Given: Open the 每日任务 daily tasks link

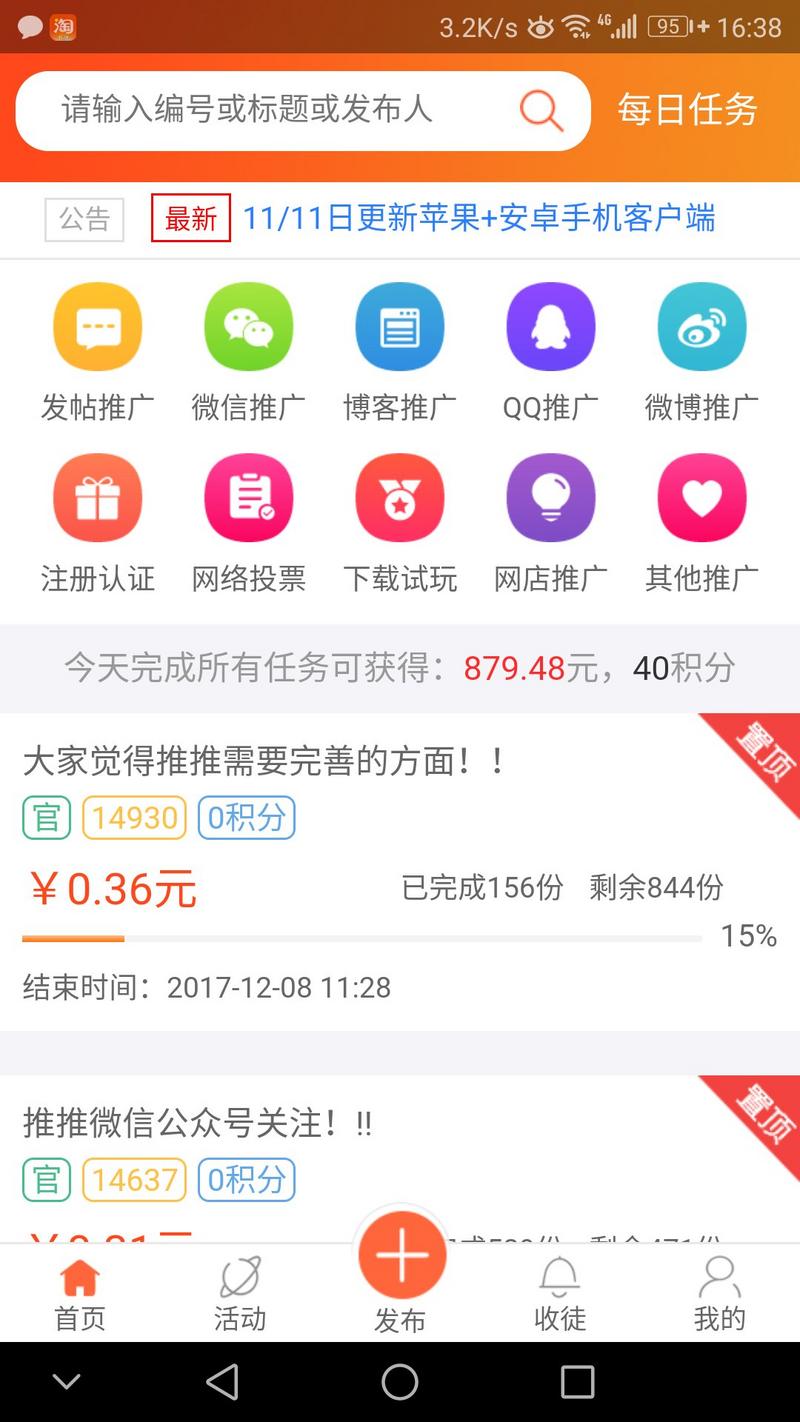Looking at the screenshot, I should tap(687, 110).
